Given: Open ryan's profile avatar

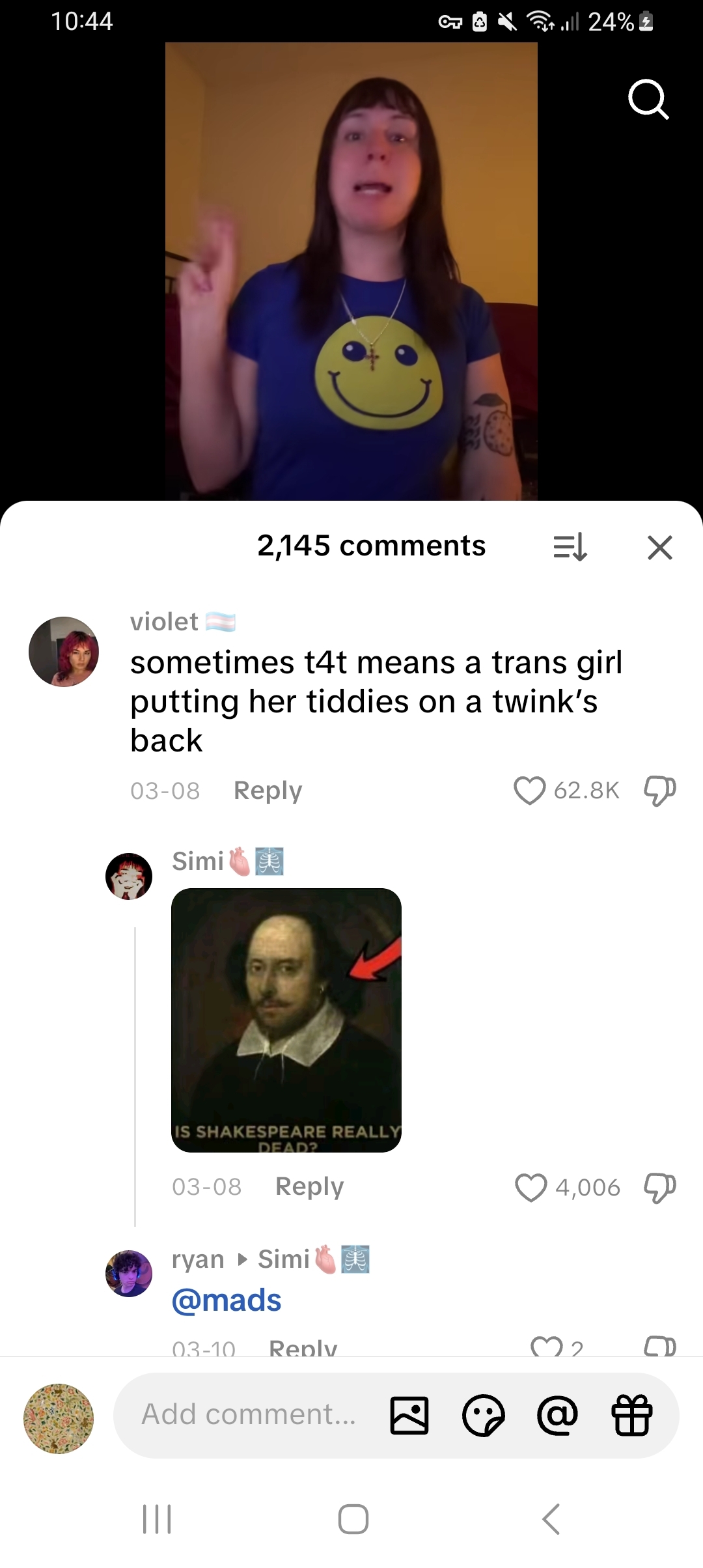Looking at the screenshot, I should (x=129, y=1273).
